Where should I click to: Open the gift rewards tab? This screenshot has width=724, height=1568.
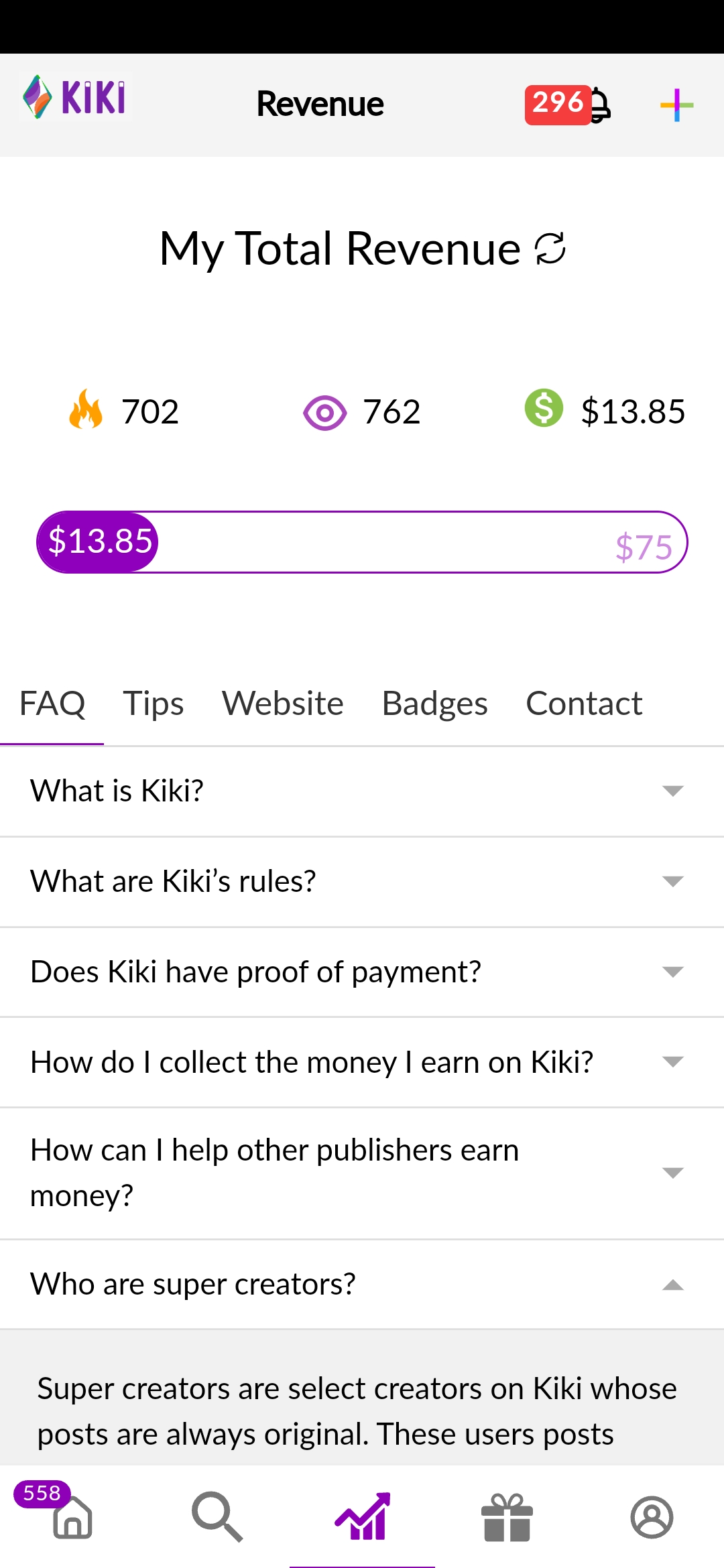click(x=507, y=1517)
